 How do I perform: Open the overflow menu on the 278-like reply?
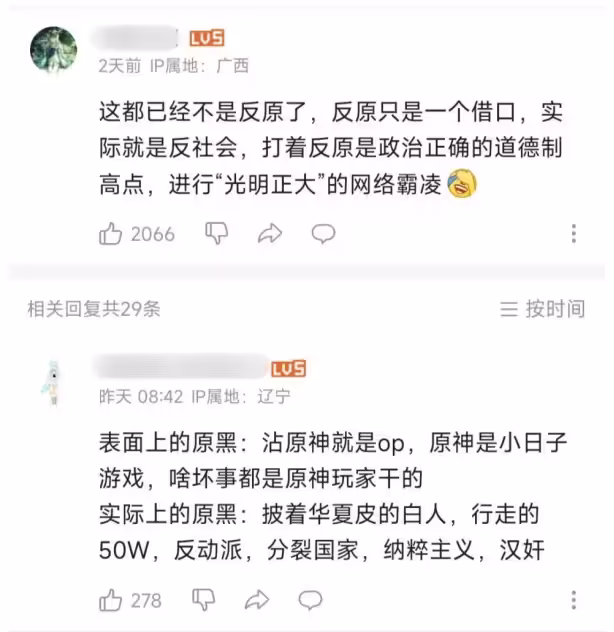573,600
